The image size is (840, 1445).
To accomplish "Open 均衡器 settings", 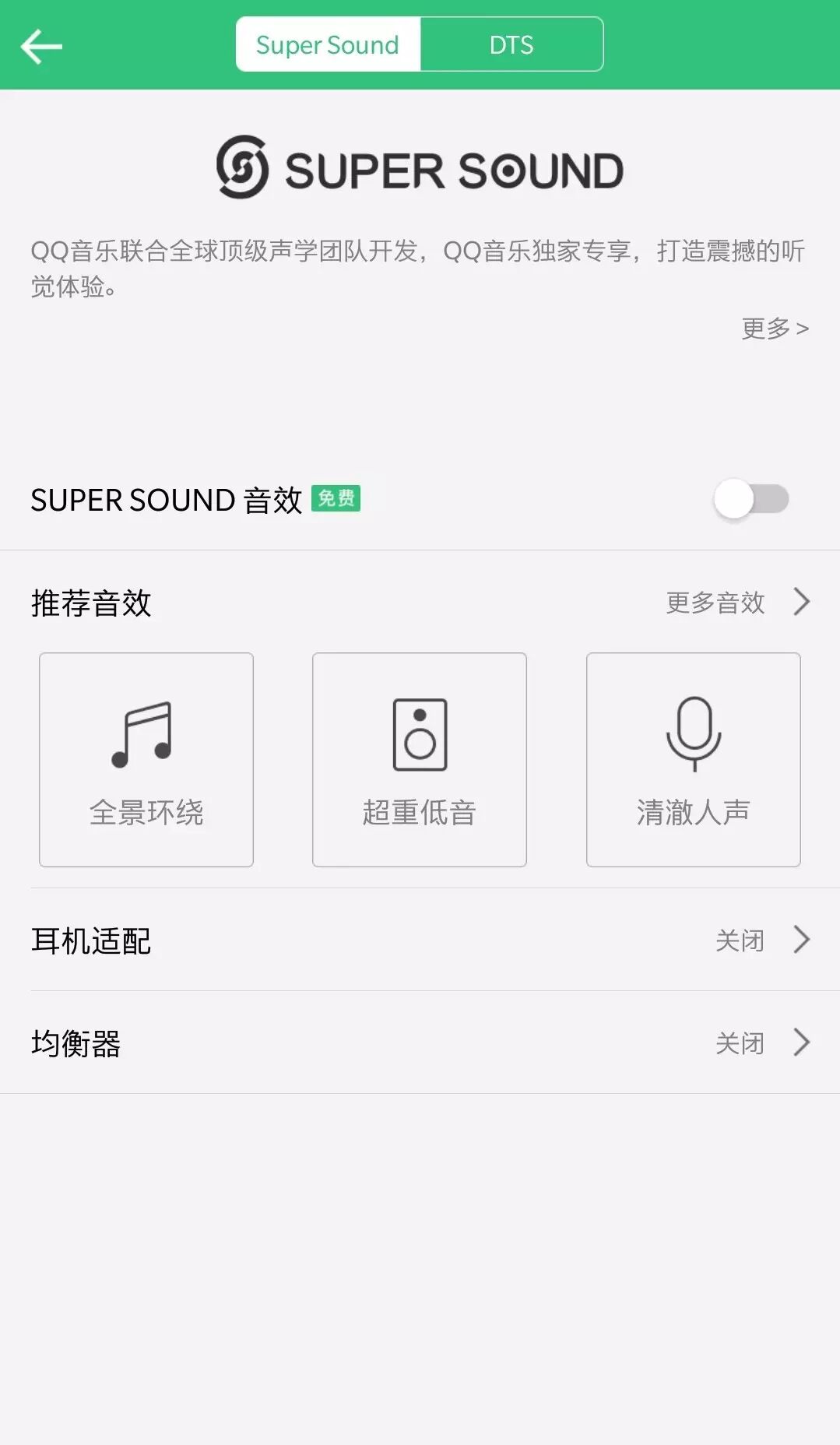I will [420, 1042].
